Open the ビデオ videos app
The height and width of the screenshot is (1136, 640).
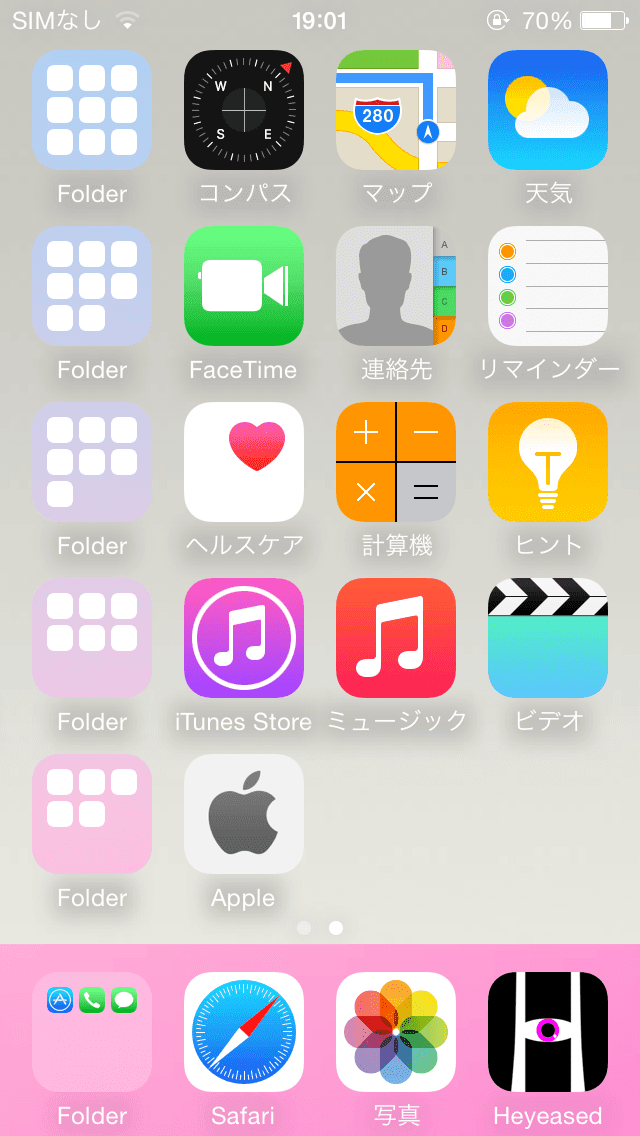coord(548,638)
